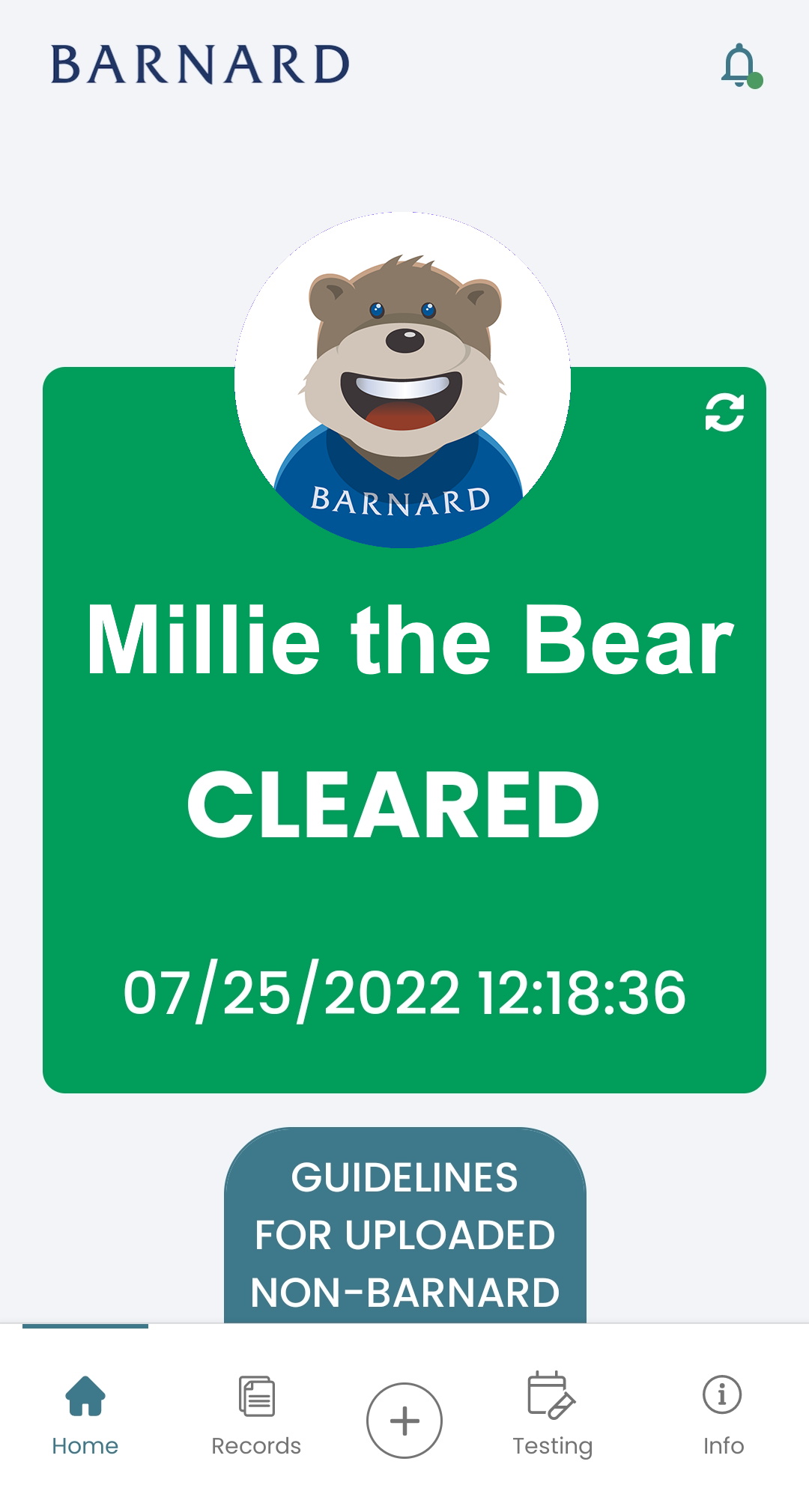This screenshot has height=1512, width=809.
Task: Tap the plus add button
Action: click(x=404, y=1420)
